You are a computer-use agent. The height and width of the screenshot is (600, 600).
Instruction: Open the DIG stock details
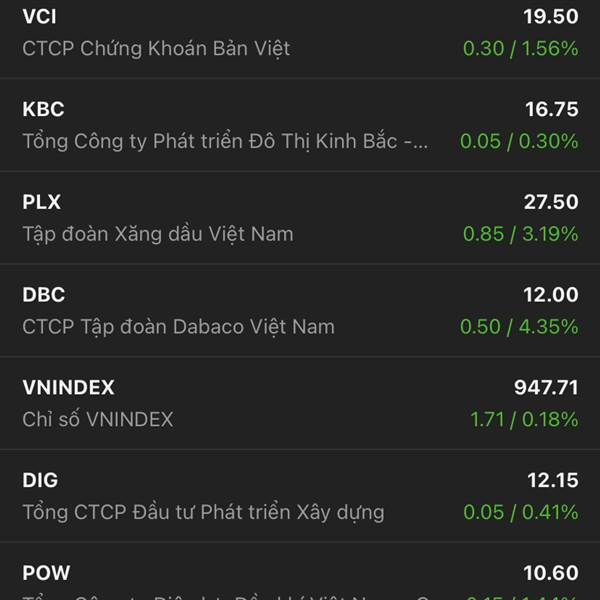(300, 496)
